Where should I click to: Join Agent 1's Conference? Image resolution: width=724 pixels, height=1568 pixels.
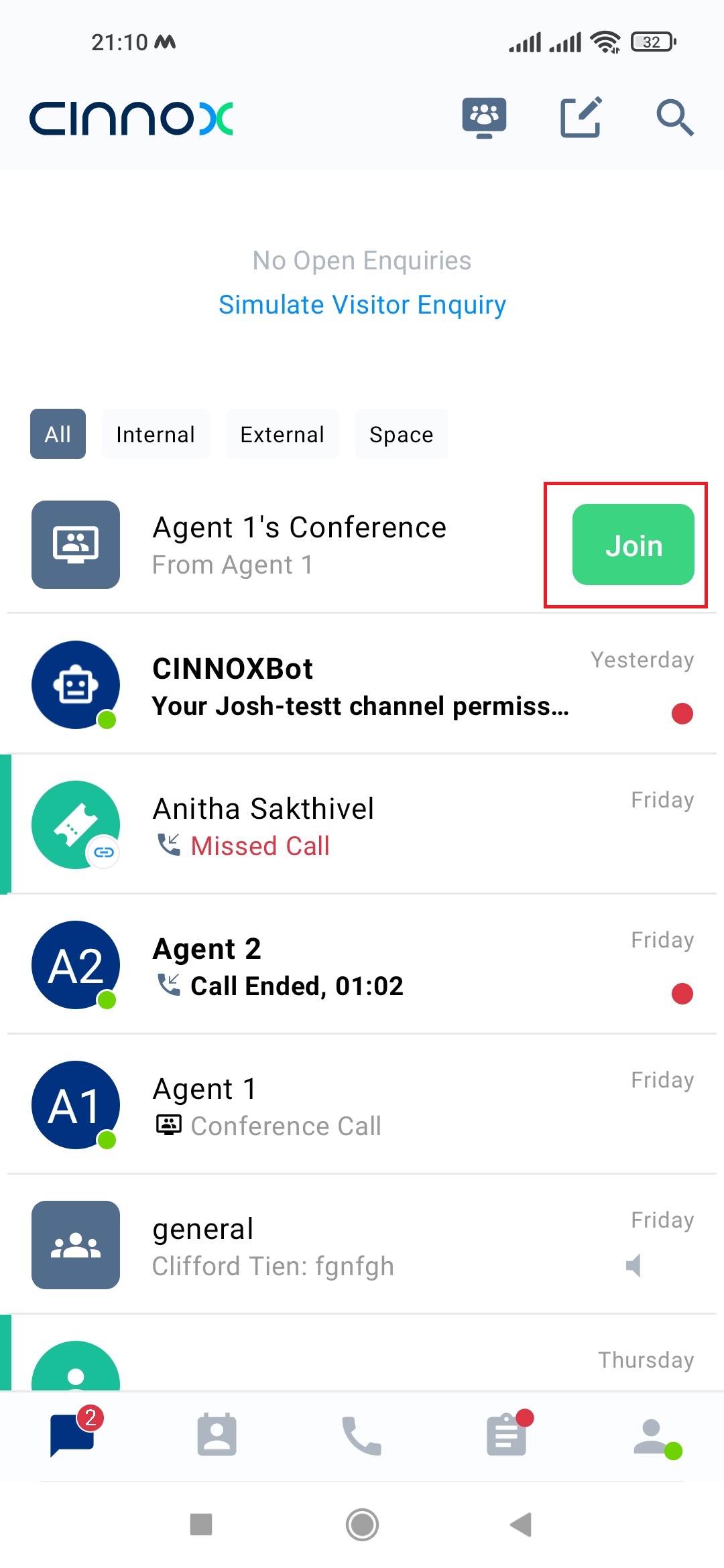(633, 545)
